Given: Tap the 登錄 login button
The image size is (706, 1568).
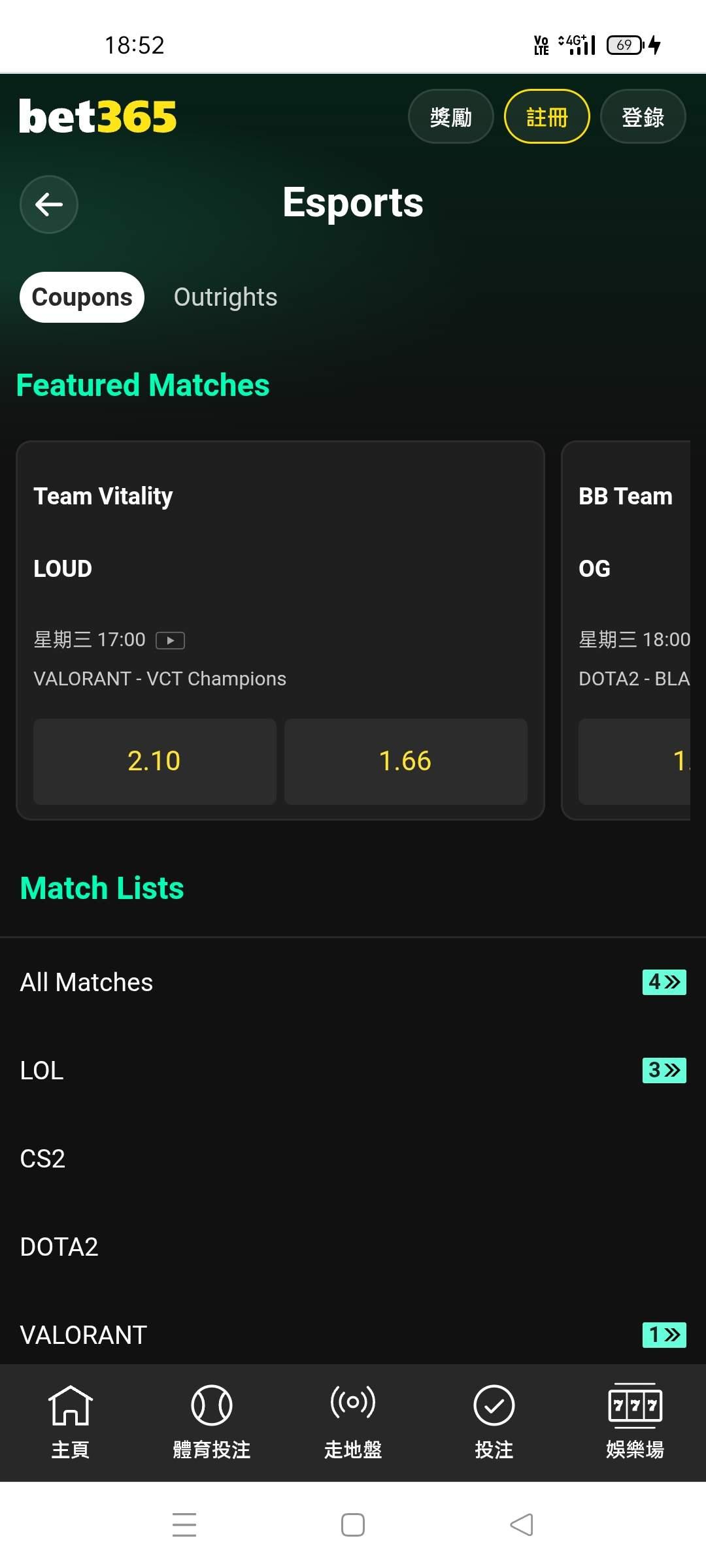Looking at the screenshot, I should click(x=643, y=117).
